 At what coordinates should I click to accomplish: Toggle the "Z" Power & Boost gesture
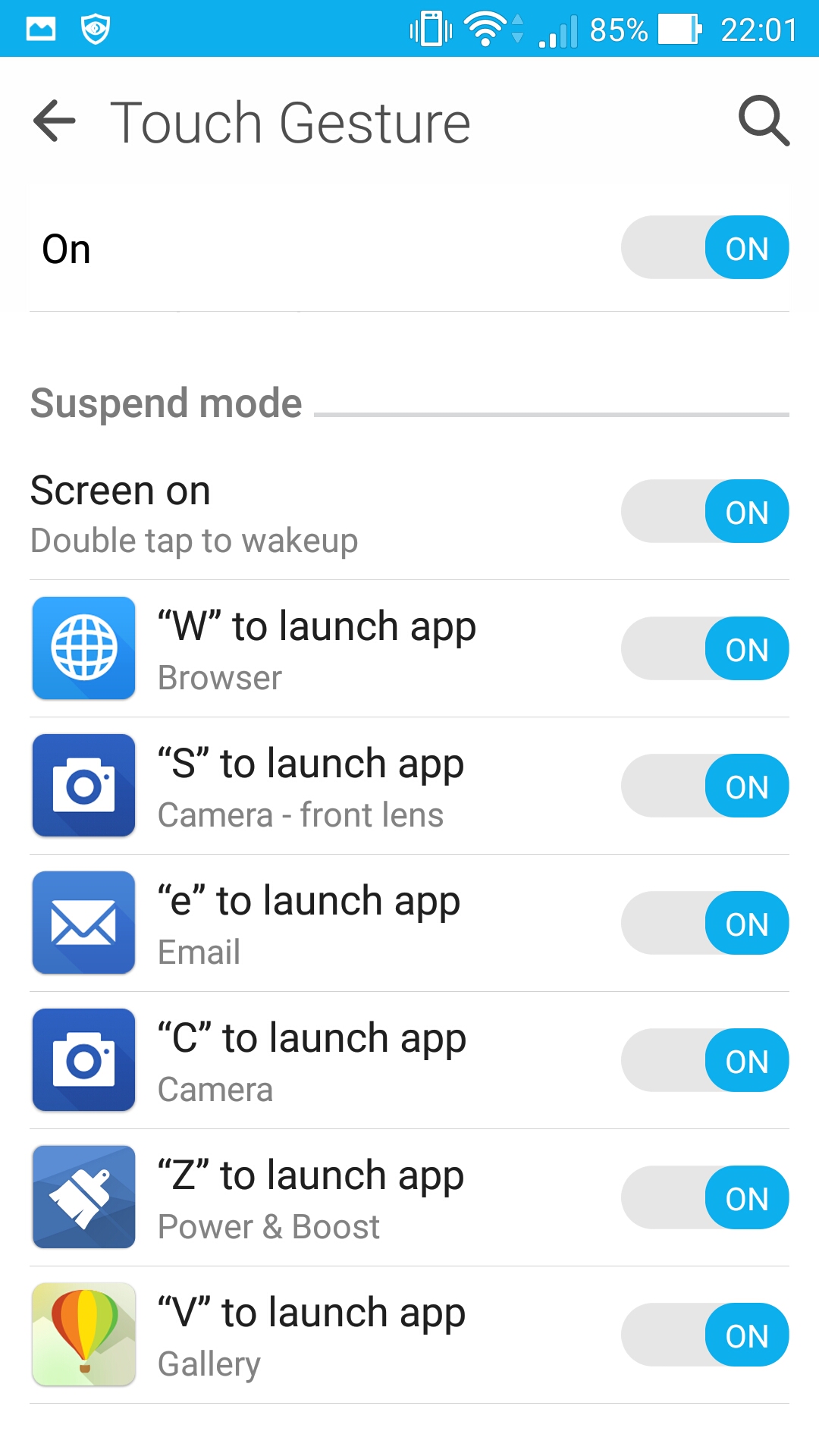(x=705, y=1198)
